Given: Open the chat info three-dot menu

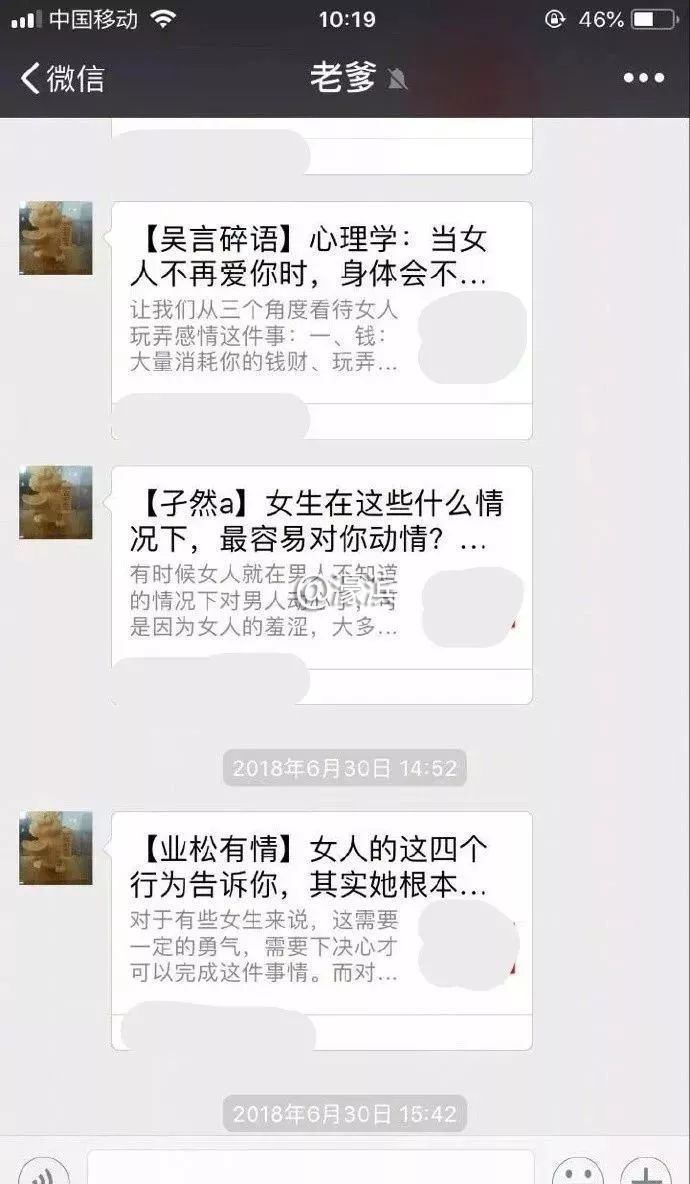Looking at the screenshot, I should (x=643, y=78).
